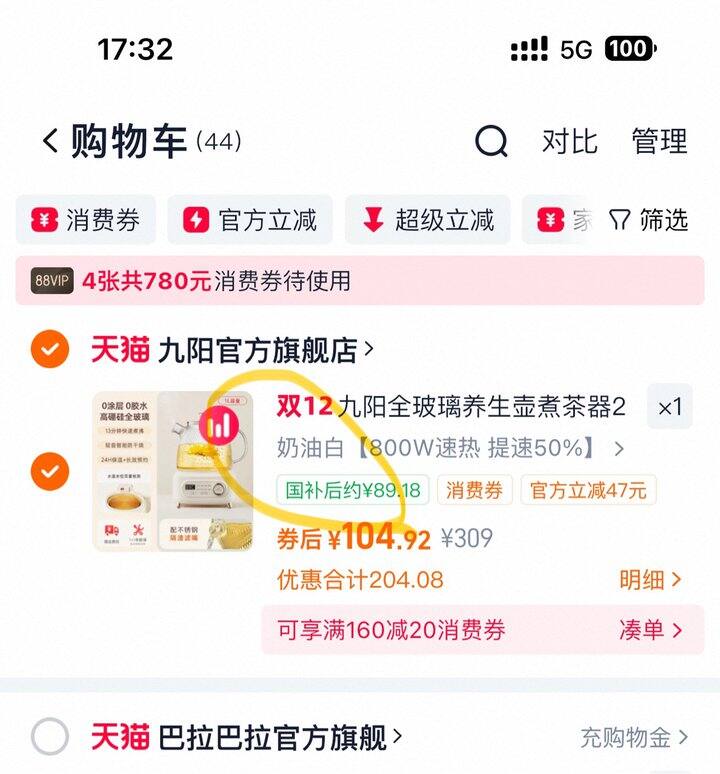Open the 筛选 filter options
Screen dimensions: 720x774
tap(648, 220)
